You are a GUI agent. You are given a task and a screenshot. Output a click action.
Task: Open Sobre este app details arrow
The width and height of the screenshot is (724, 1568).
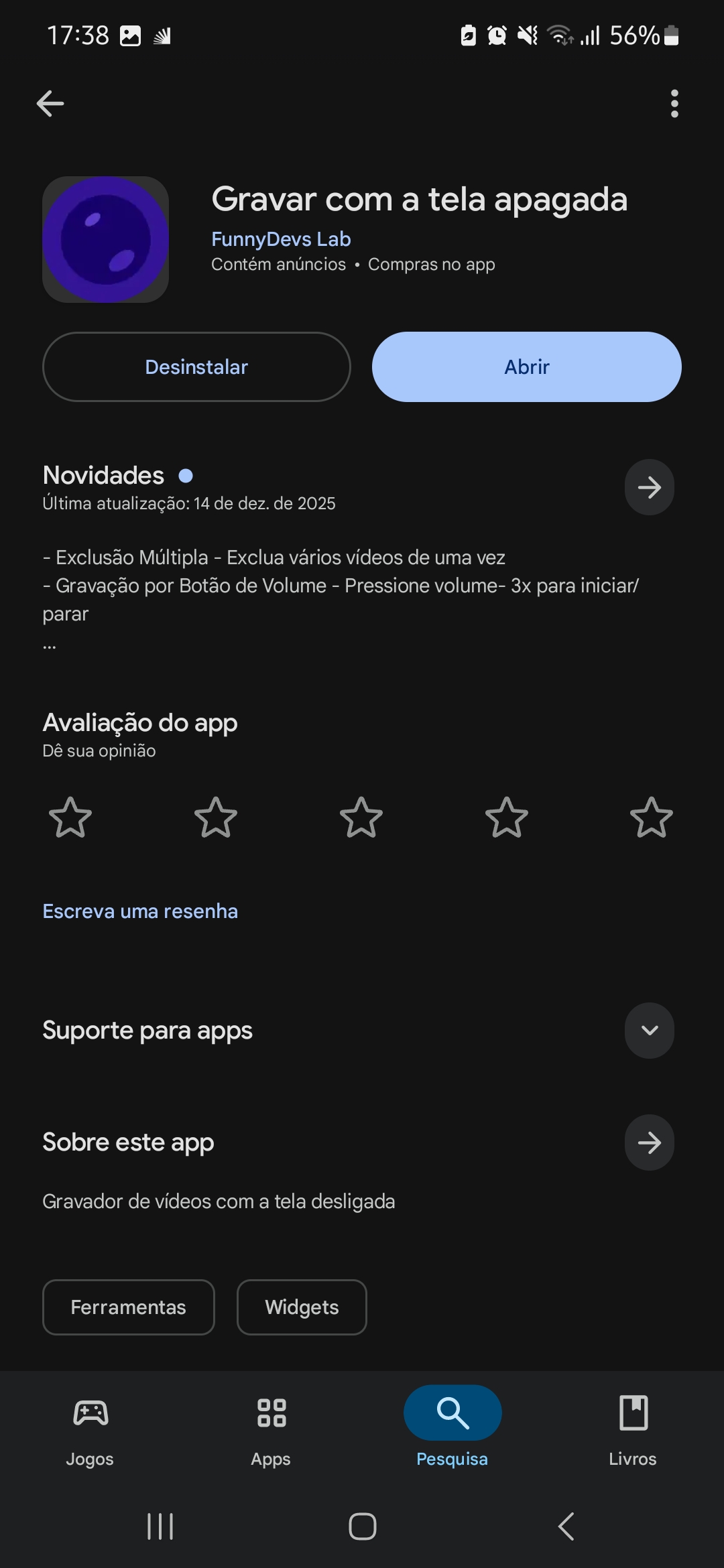pyautogui.click(x=649, y=1142)
